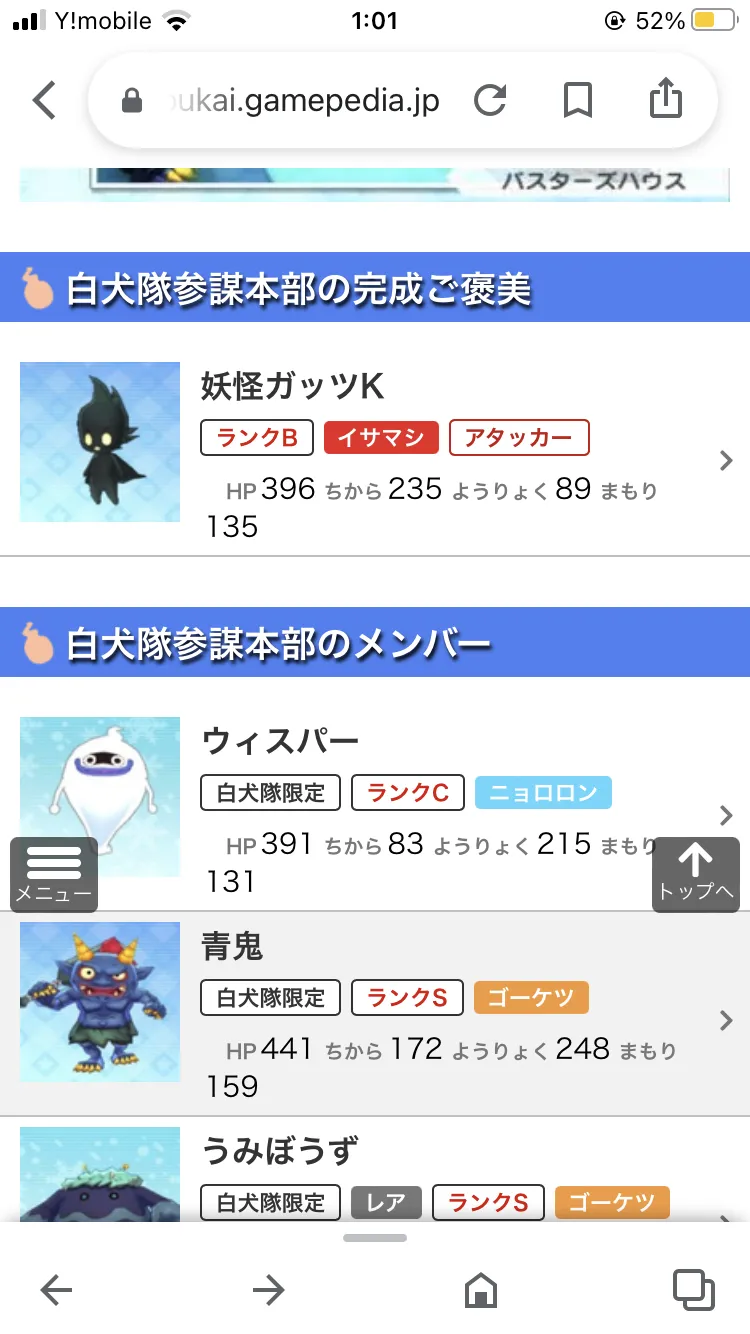
Task: Expand the ウィスパー entry chevron
Action: tap(726, 815)
